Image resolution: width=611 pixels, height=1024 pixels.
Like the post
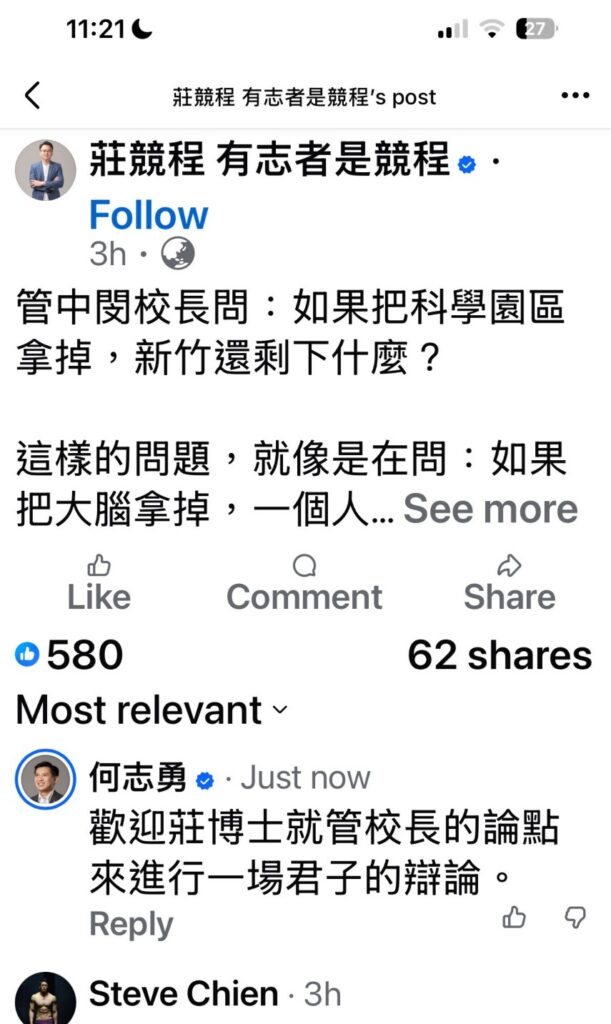99,583
